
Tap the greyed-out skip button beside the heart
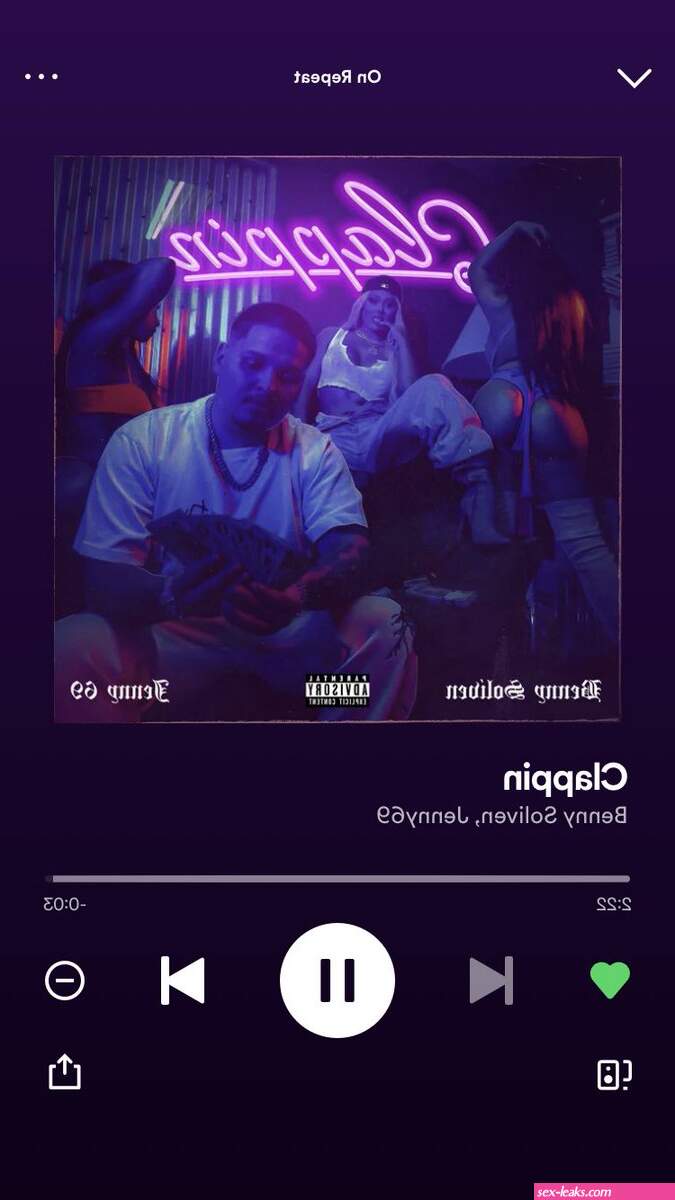[491, 980]
